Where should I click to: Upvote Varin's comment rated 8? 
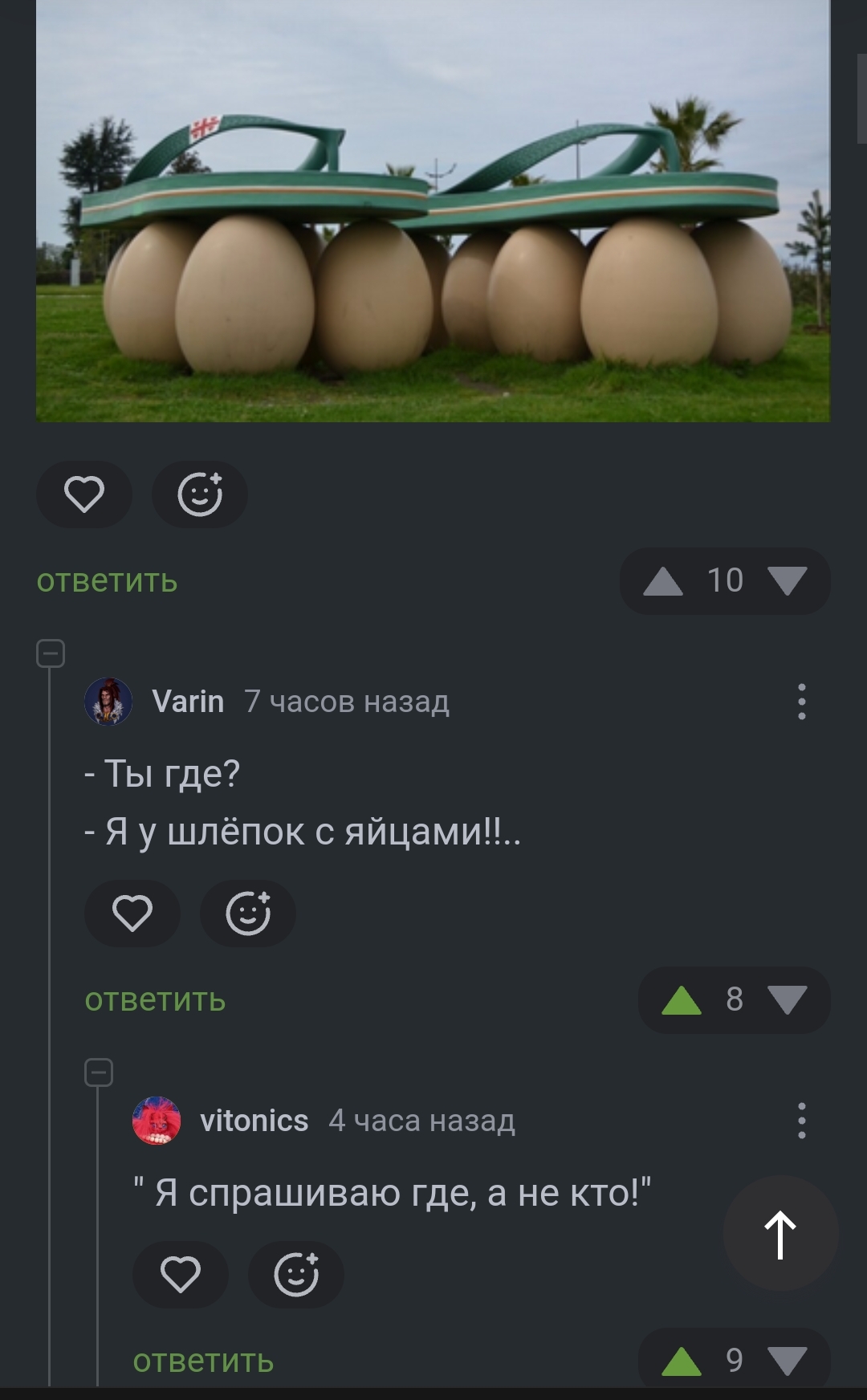click(682, 1000)
